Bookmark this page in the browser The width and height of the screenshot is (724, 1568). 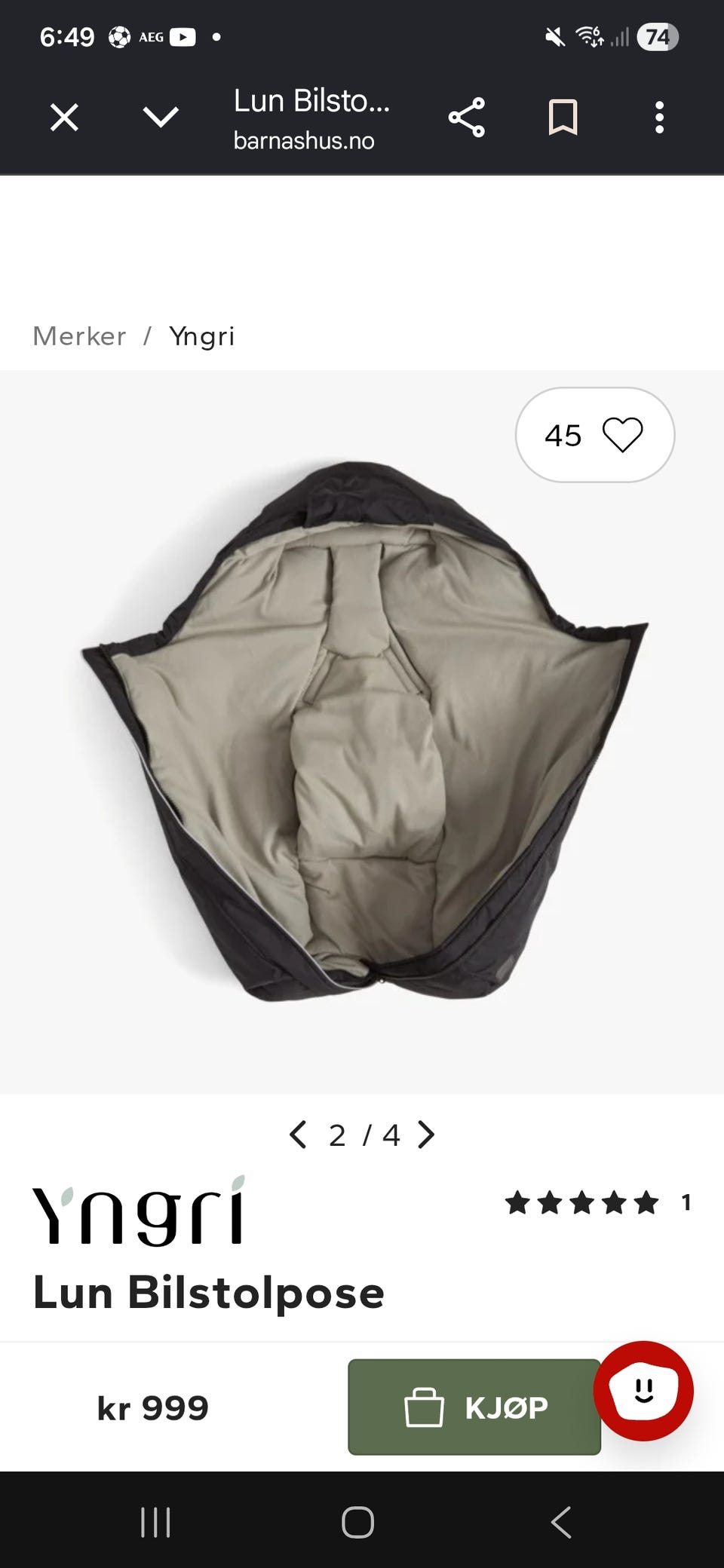[x=563, y=118]
